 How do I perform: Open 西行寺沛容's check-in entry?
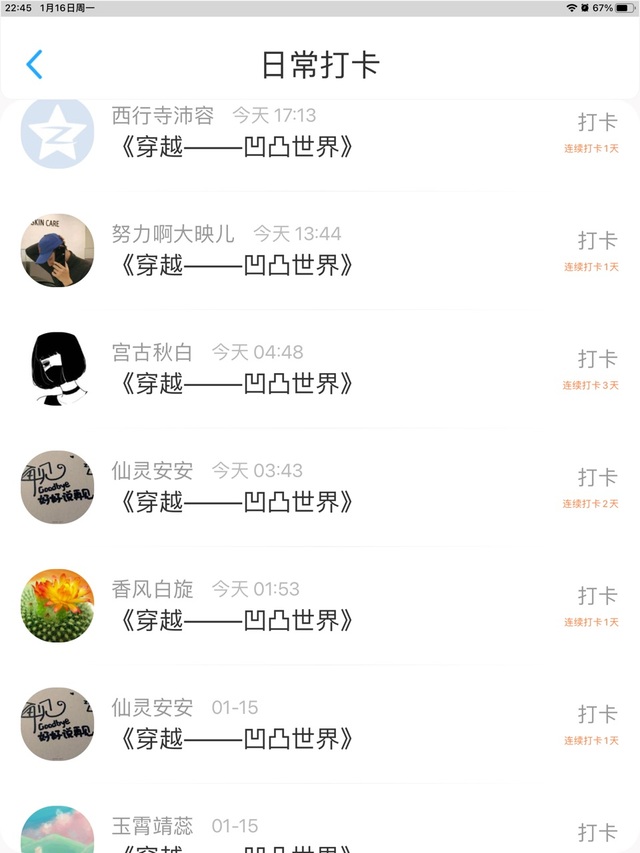(x=236, y=148)
